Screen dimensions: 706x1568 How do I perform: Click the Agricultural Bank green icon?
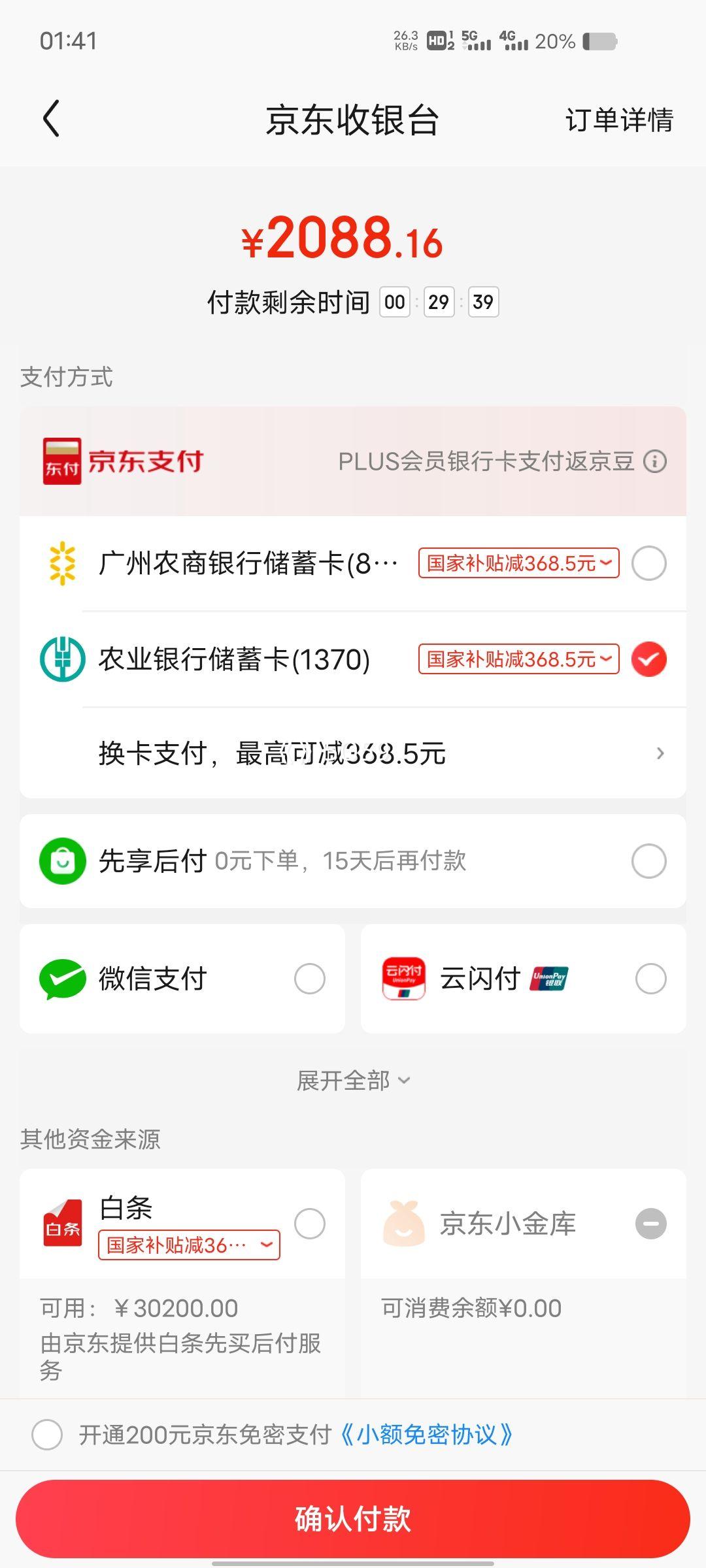tap(62, 659)
